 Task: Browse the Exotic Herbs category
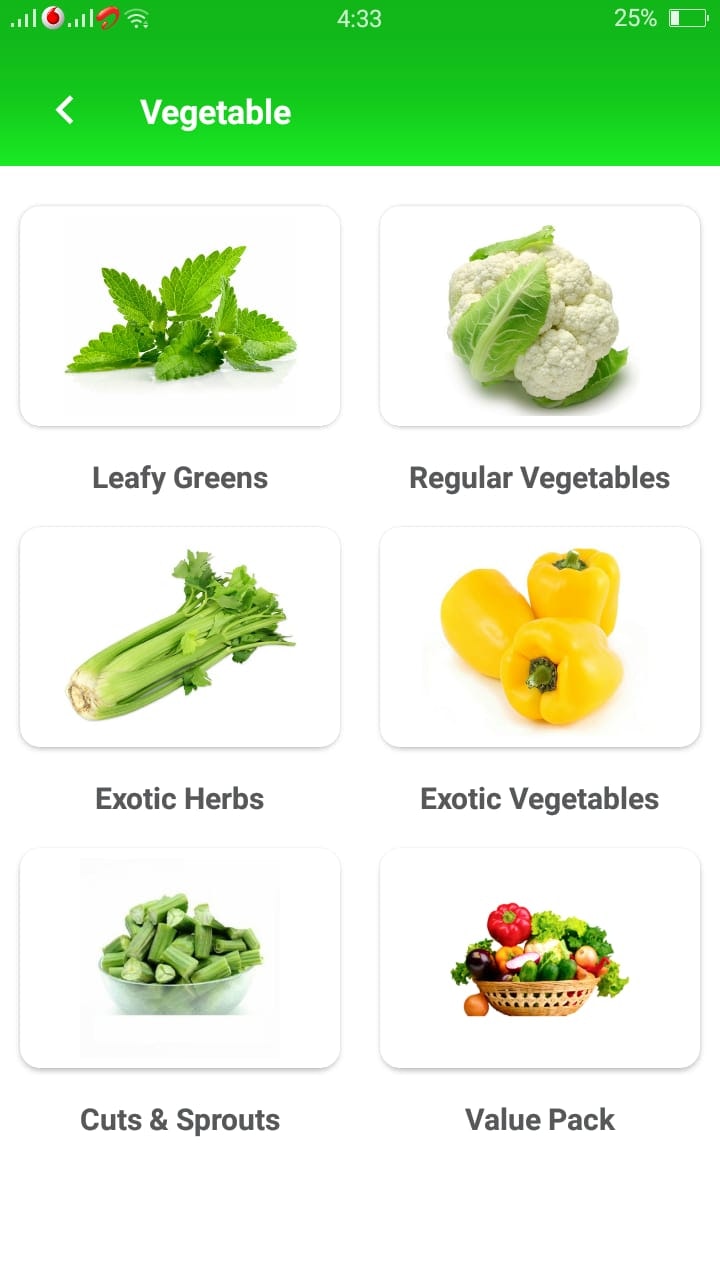pyautogui.click(x=179, y=799)
